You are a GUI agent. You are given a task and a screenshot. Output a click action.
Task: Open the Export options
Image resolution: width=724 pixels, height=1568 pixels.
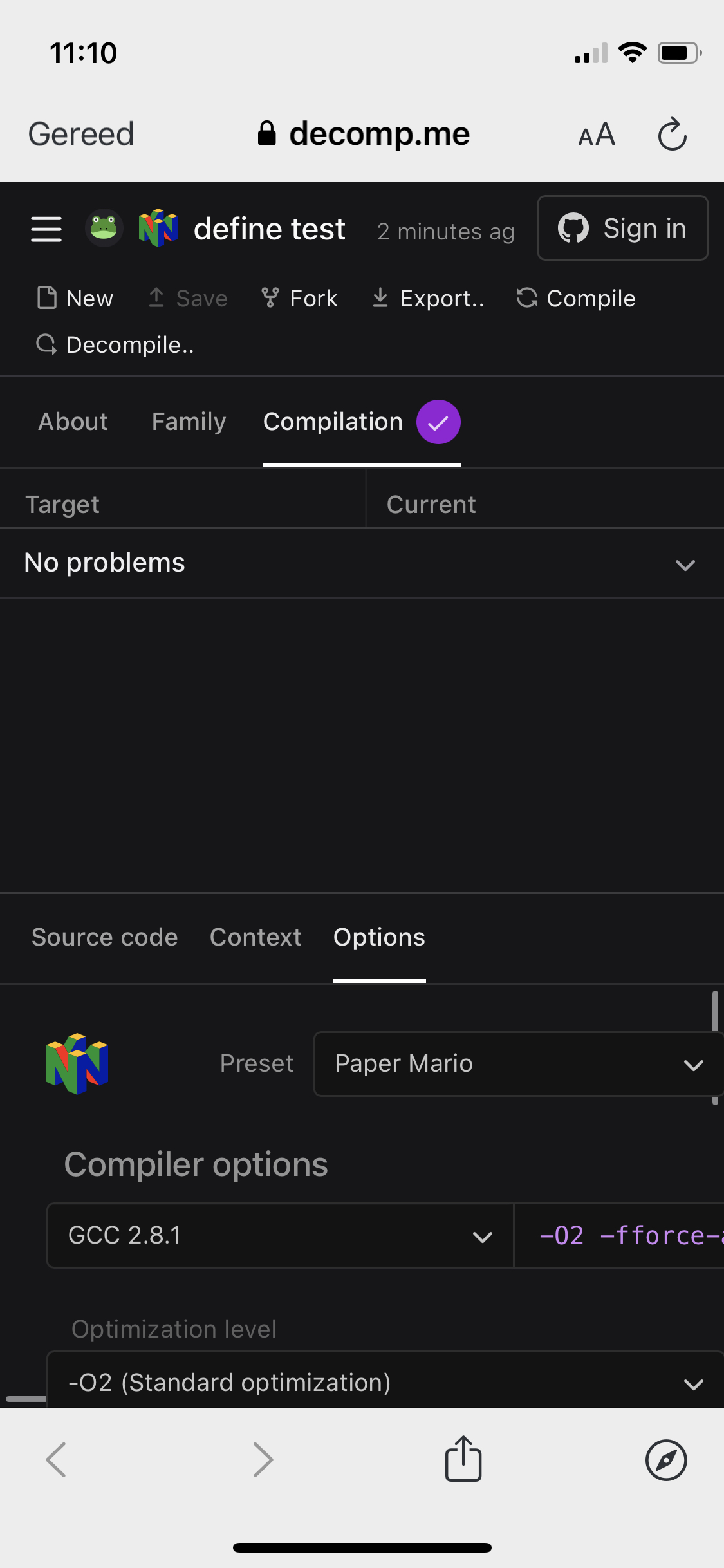click(x=427, y=298)
